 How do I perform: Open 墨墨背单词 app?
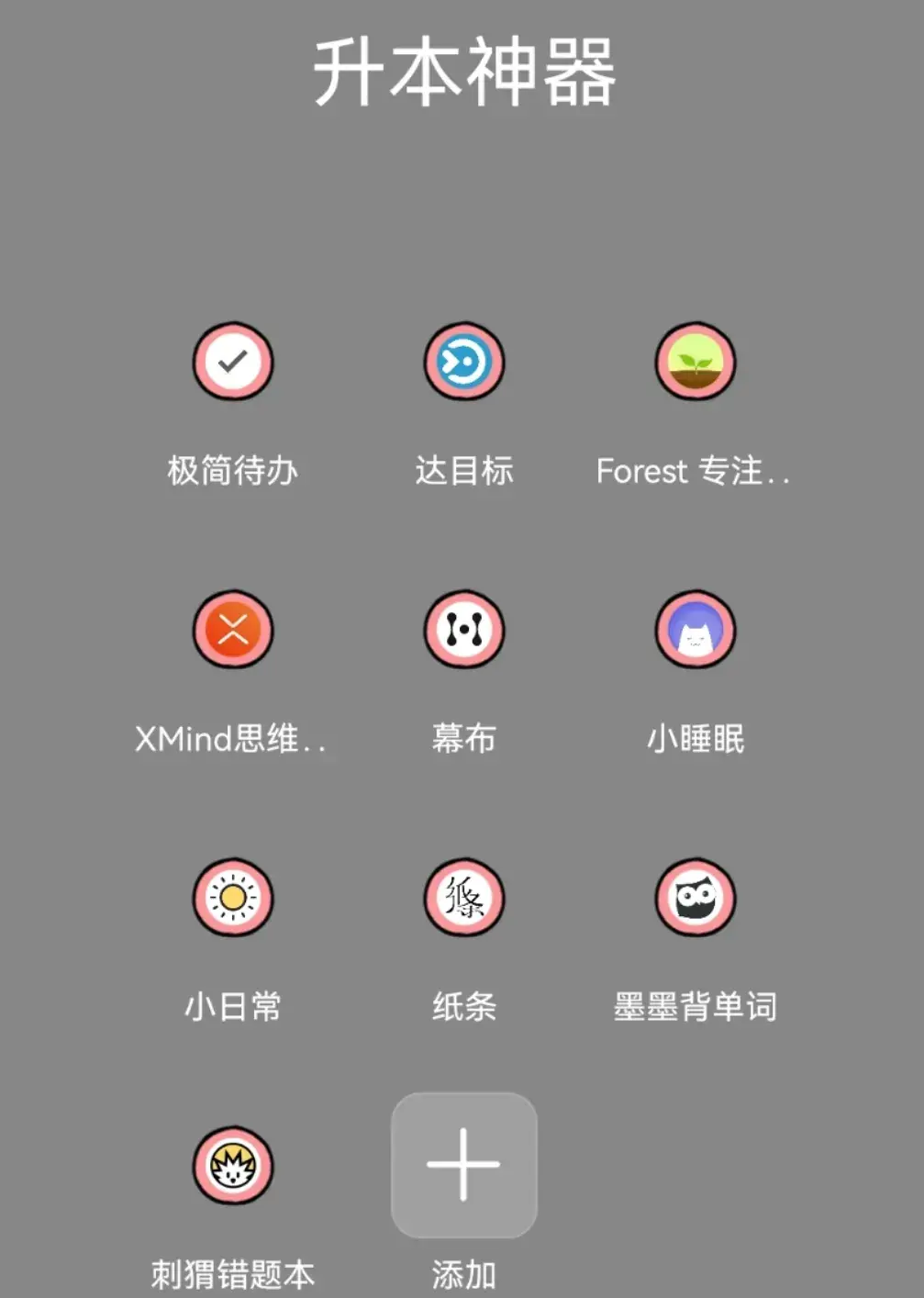[695, 899]
